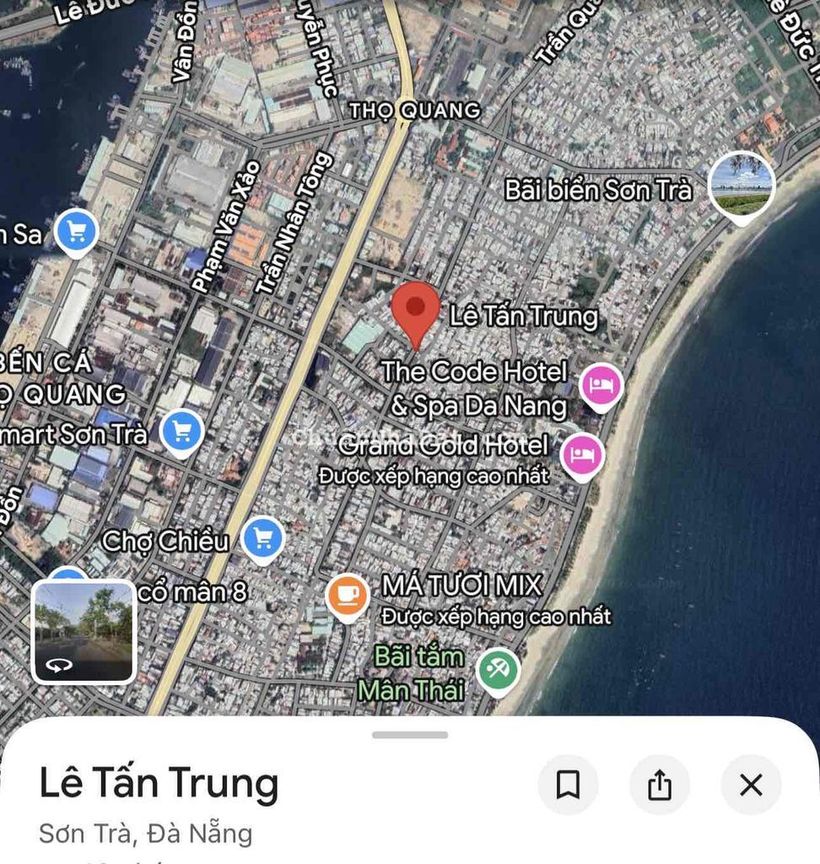Save Lê Tấn Trung with the bookmark icon
The image size is (820, 864).
coord(568,785)
